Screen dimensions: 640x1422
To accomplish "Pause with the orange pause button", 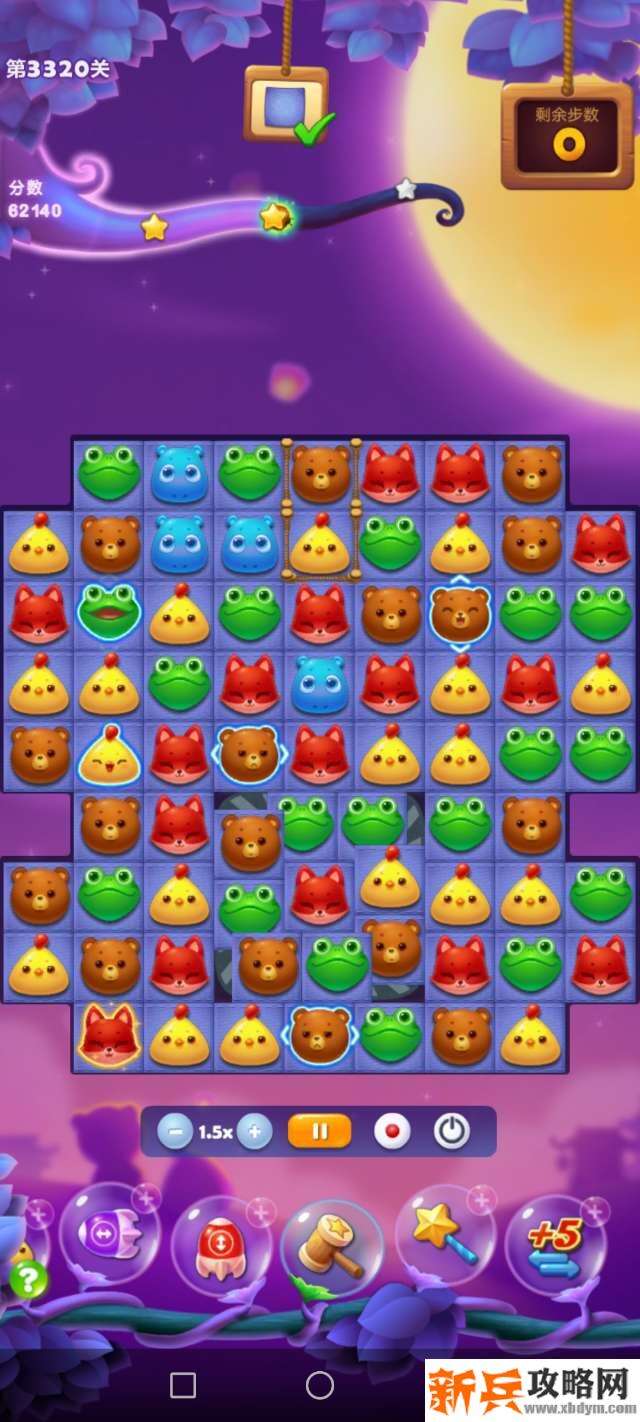I will [x=320, y=1132].
